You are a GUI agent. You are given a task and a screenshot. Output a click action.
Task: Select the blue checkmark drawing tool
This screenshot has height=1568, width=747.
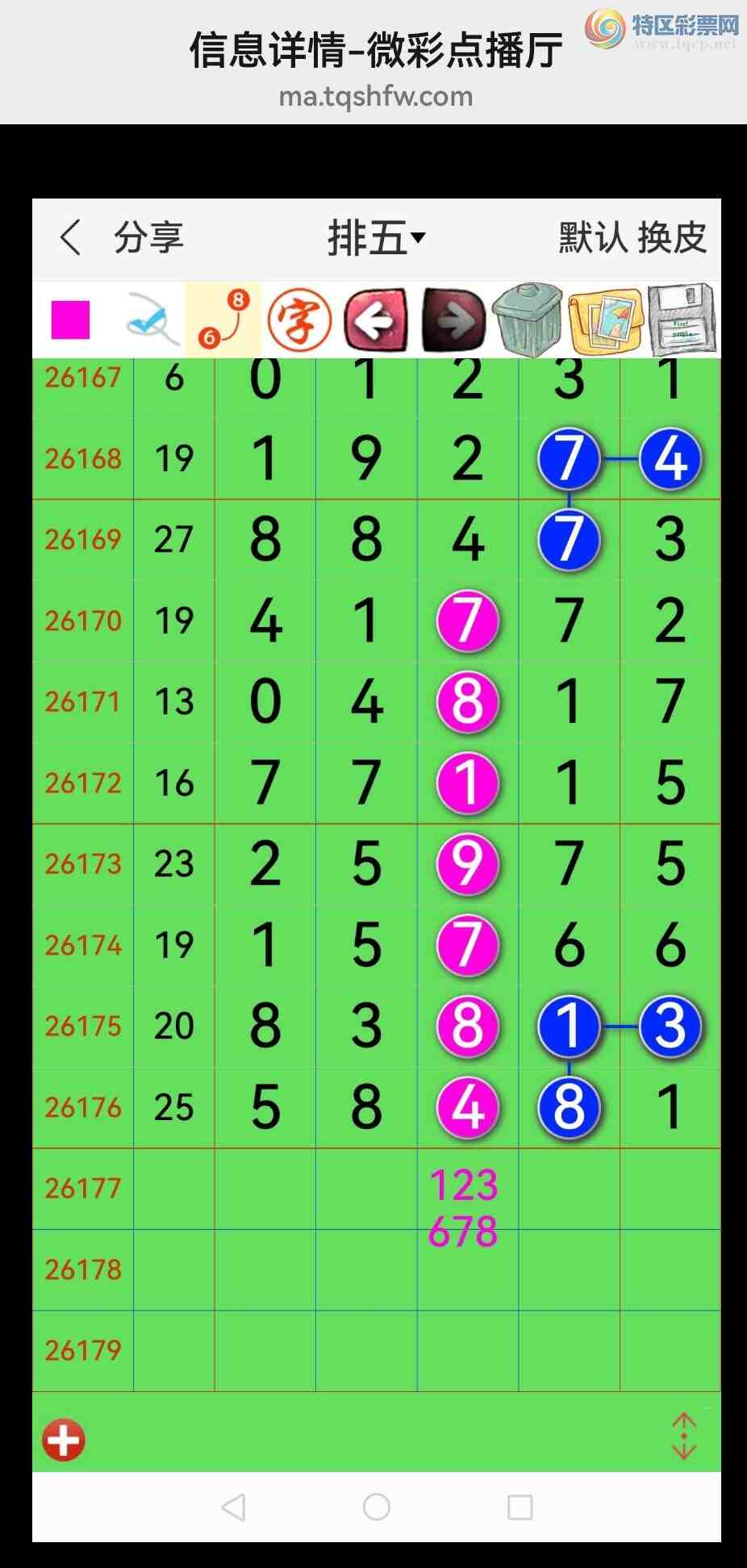(x=152, y=320)
